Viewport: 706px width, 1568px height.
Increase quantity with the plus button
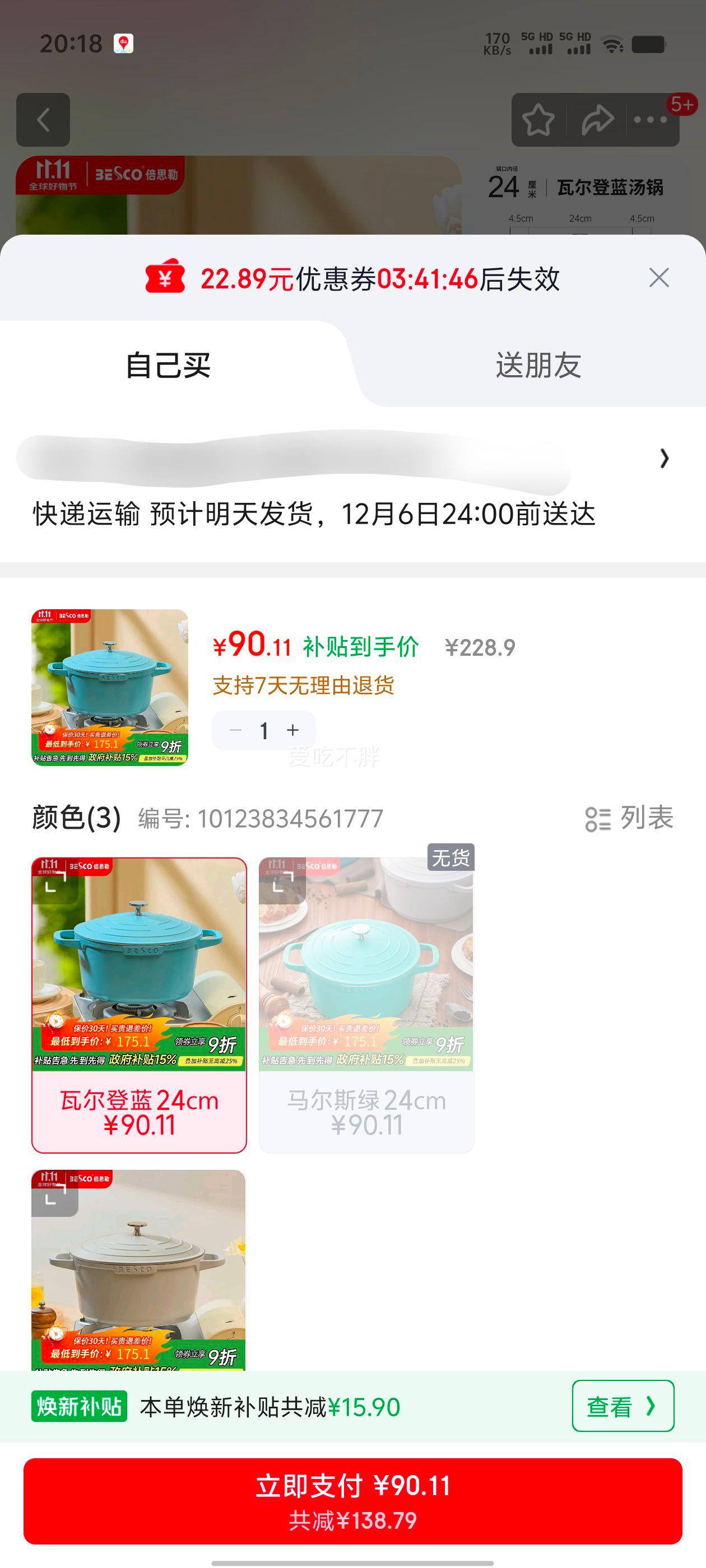pos(293,730)
